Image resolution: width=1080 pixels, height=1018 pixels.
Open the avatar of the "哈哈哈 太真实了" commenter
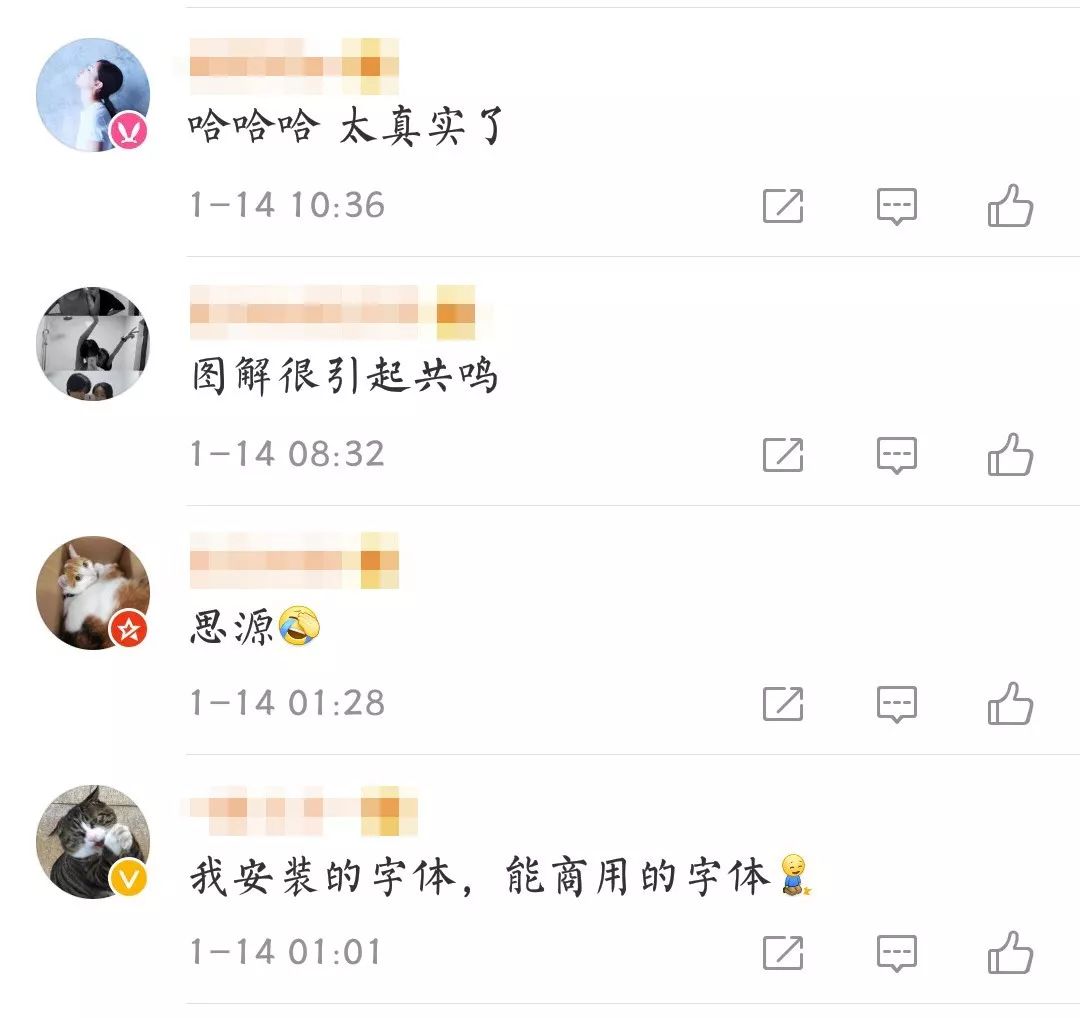[x=93, y=95]
